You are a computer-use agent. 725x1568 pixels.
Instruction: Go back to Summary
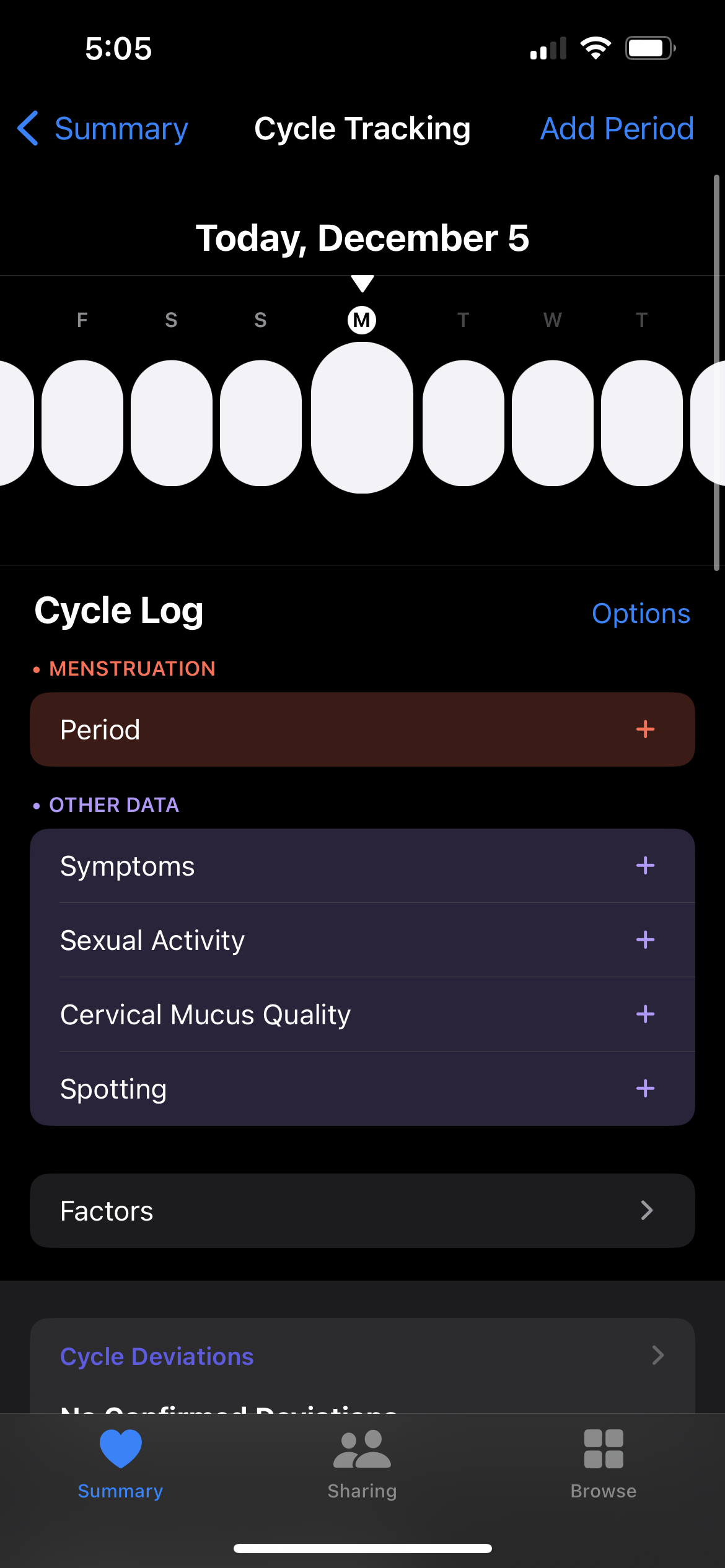point(103,129)
